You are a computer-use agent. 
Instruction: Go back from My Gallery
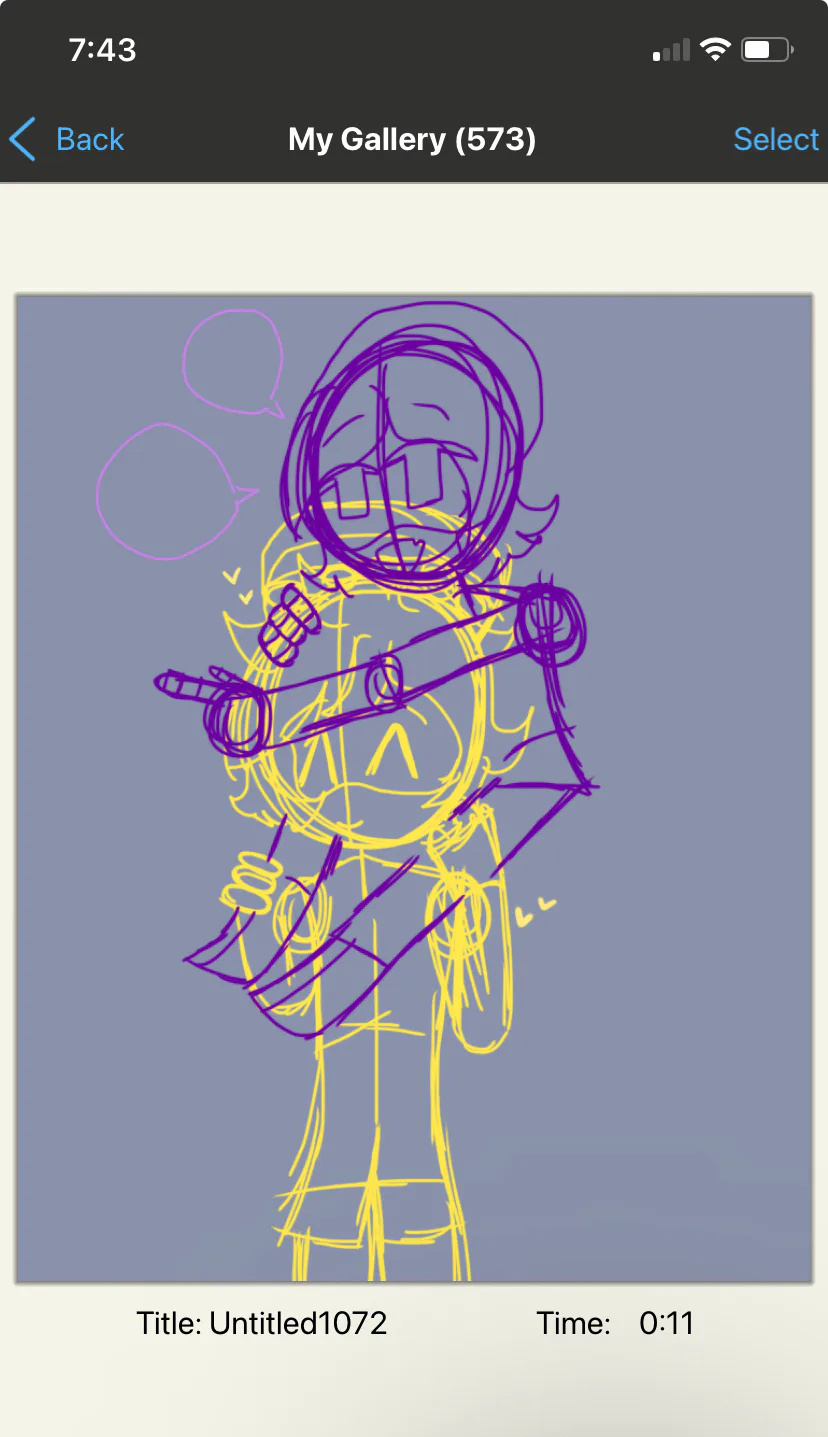67,139
